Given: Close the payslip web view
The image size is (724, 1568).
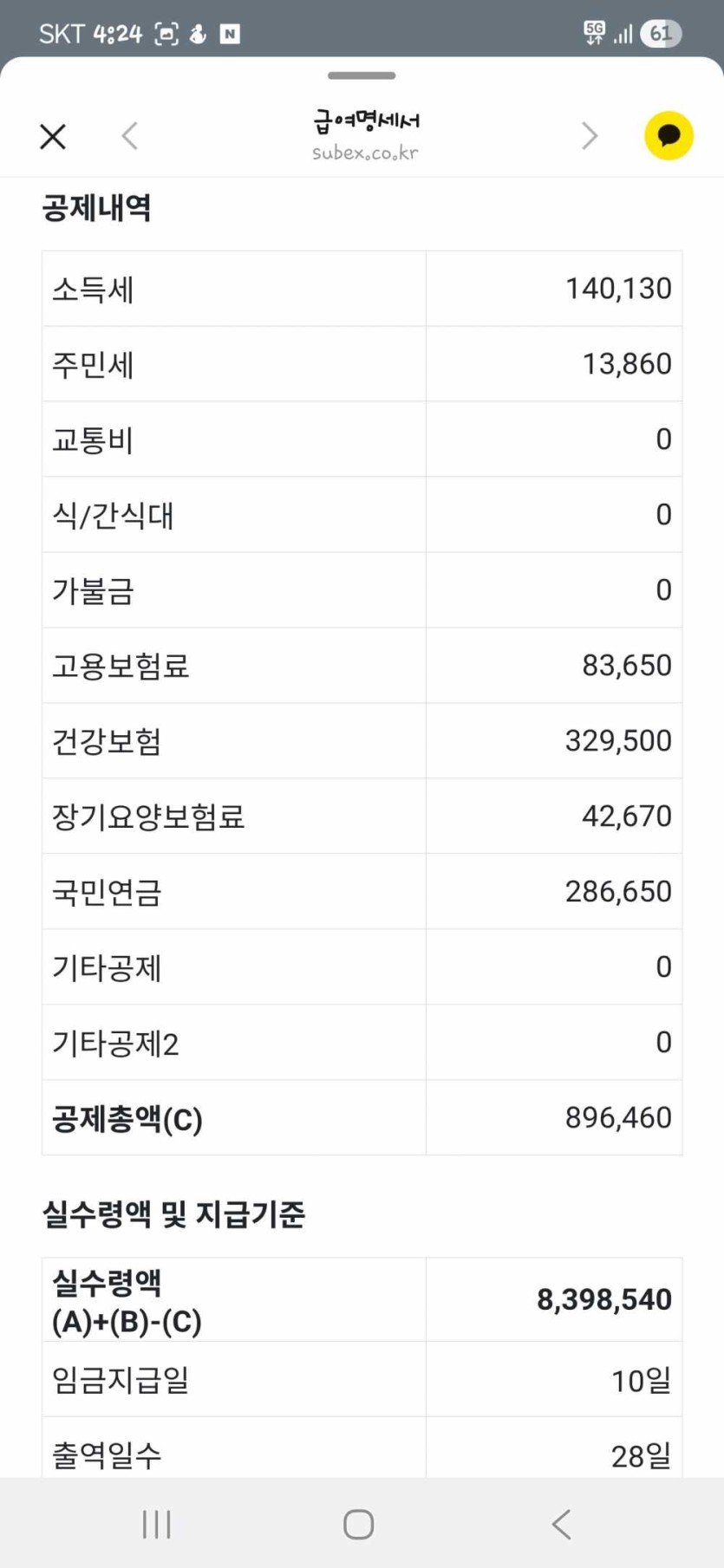Looking at the screenshot, I should [x=53, y=136].
